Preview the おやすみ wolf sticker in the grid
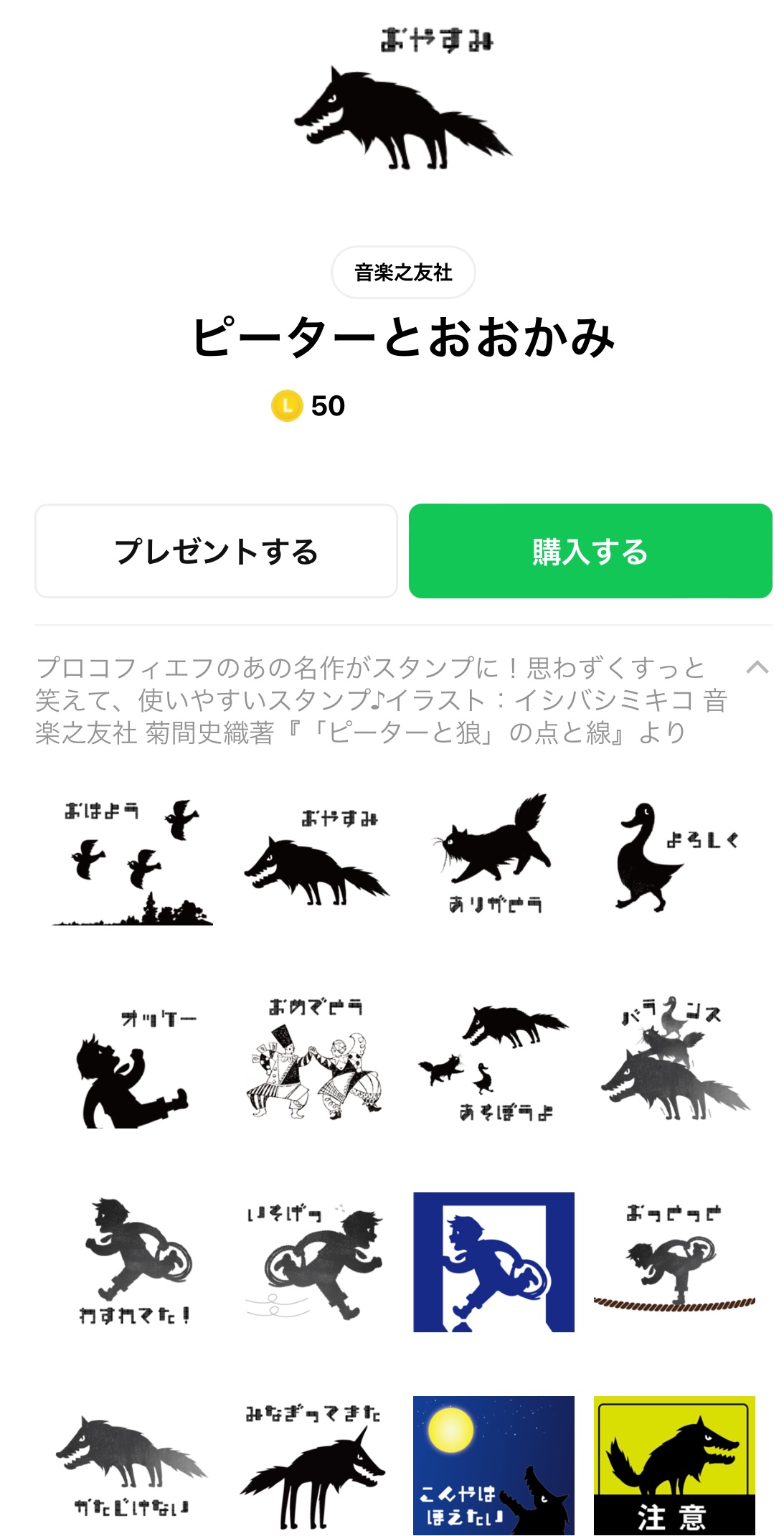Viewport: 784px width, 1536px height. (x=314, y=861)
